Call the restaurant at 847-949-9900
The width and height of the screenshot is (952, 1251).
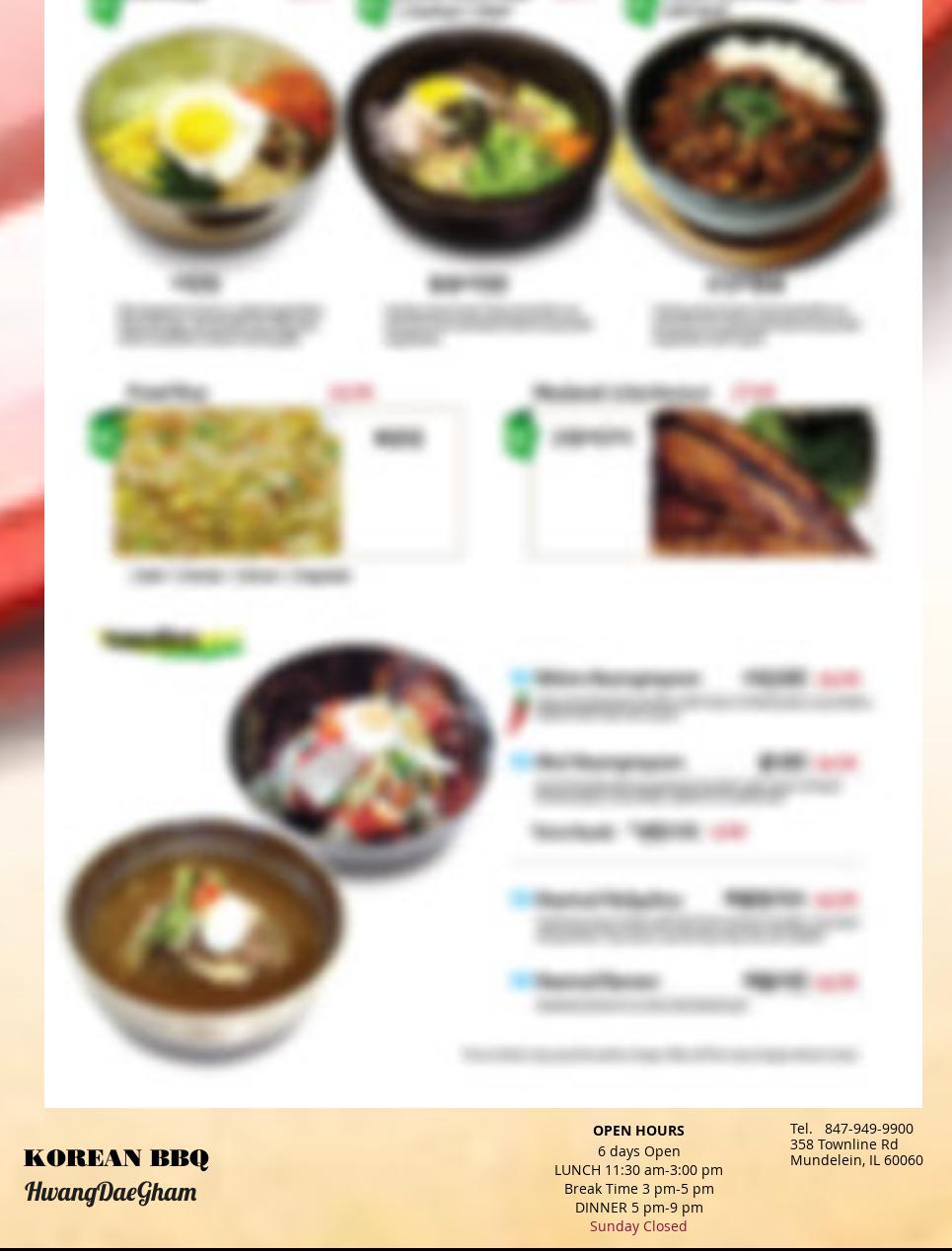868,1128
